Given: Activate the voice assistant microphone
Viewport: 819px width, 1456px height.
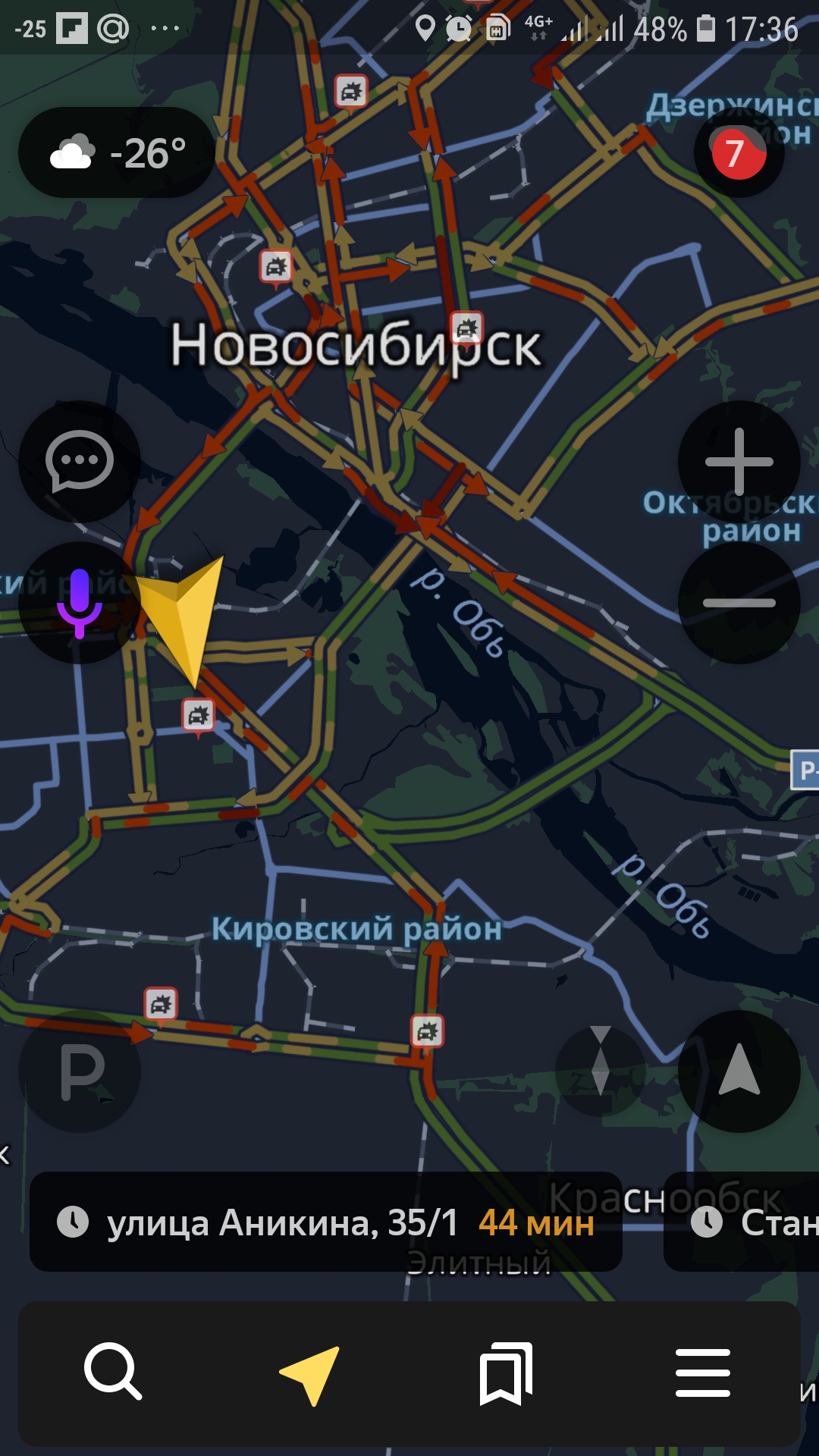Looking at the screenshot, I should pos(80,603).
